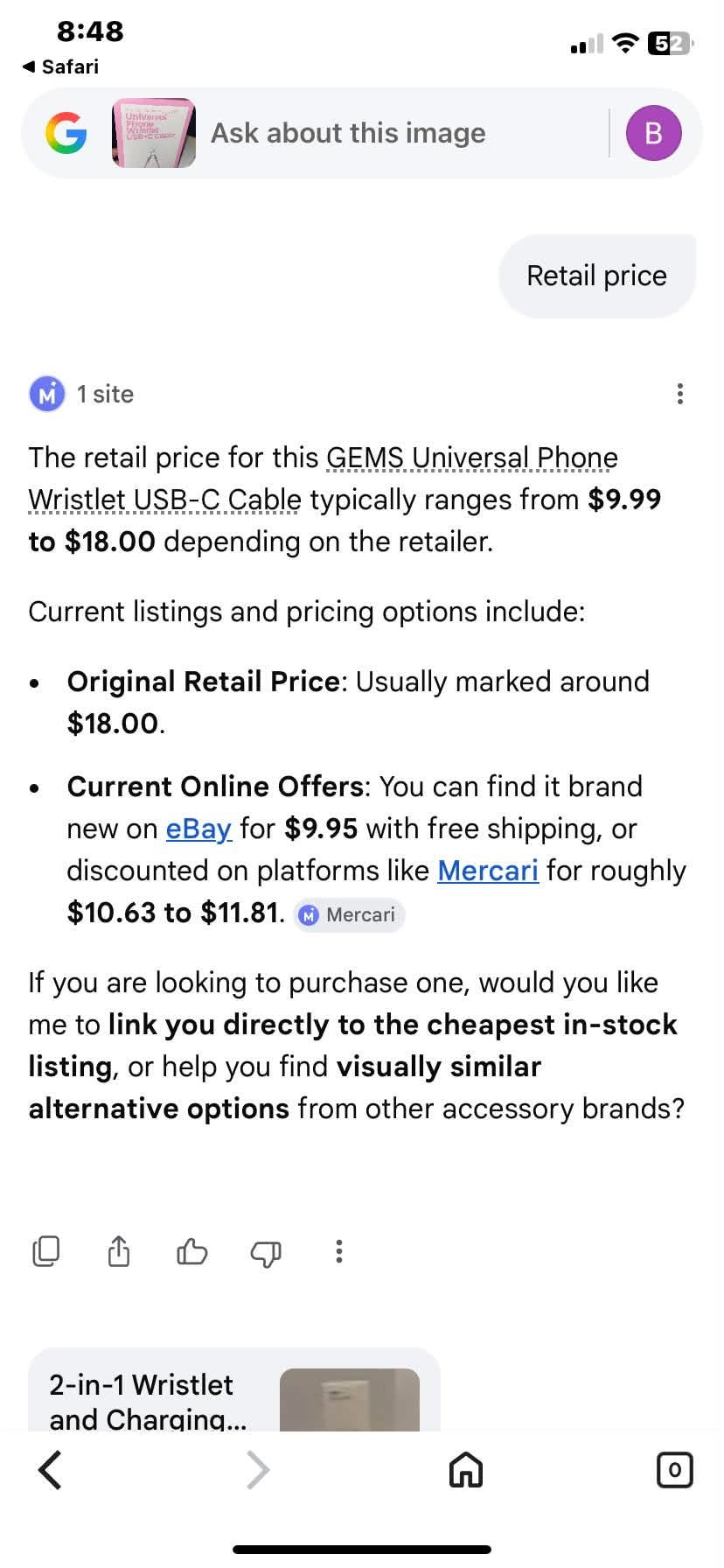Open the 1 site sources chip
Screen dimensions: 724x1568
coord(82,394)
